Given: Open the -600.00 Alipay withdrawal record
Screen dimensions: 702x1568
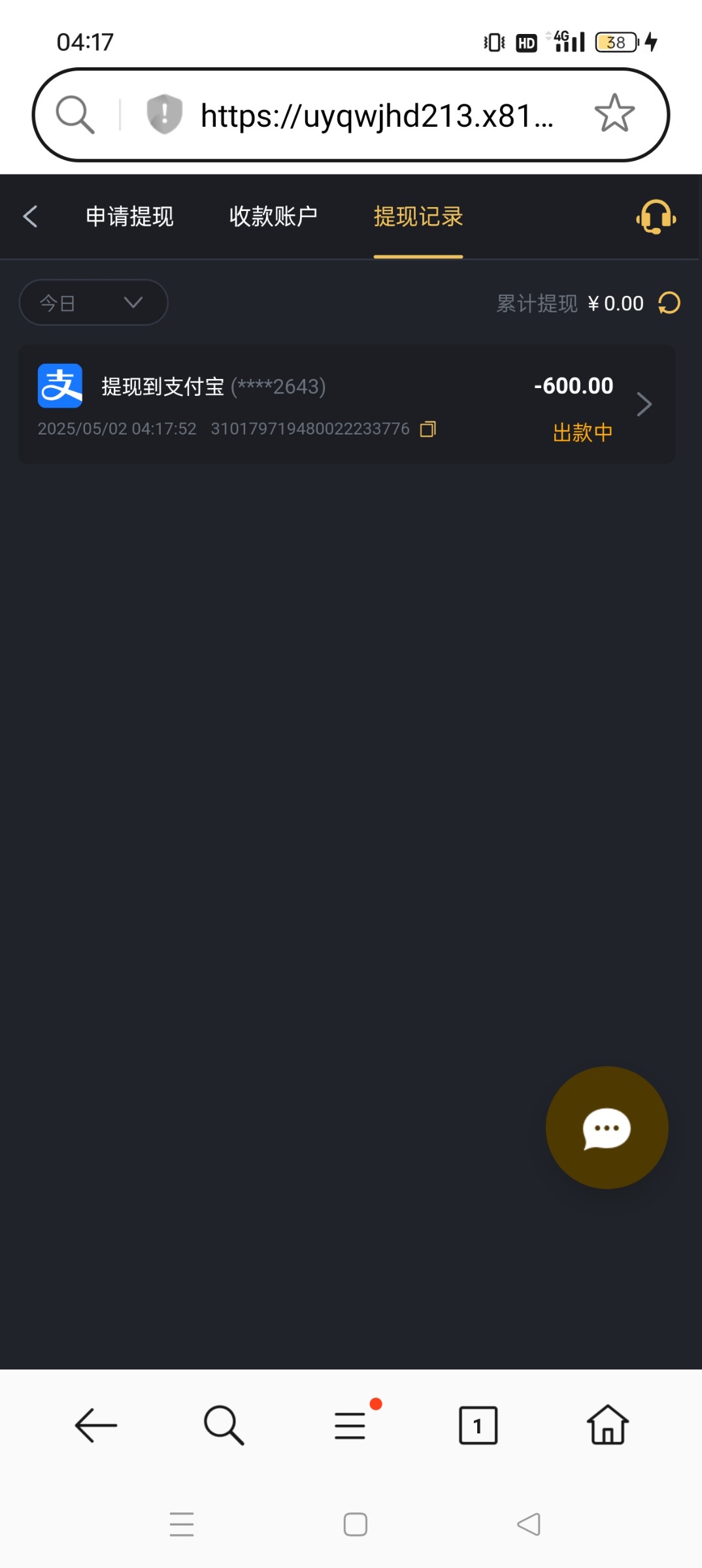Looking at the screenshot, I should click(x=347, y=404).
